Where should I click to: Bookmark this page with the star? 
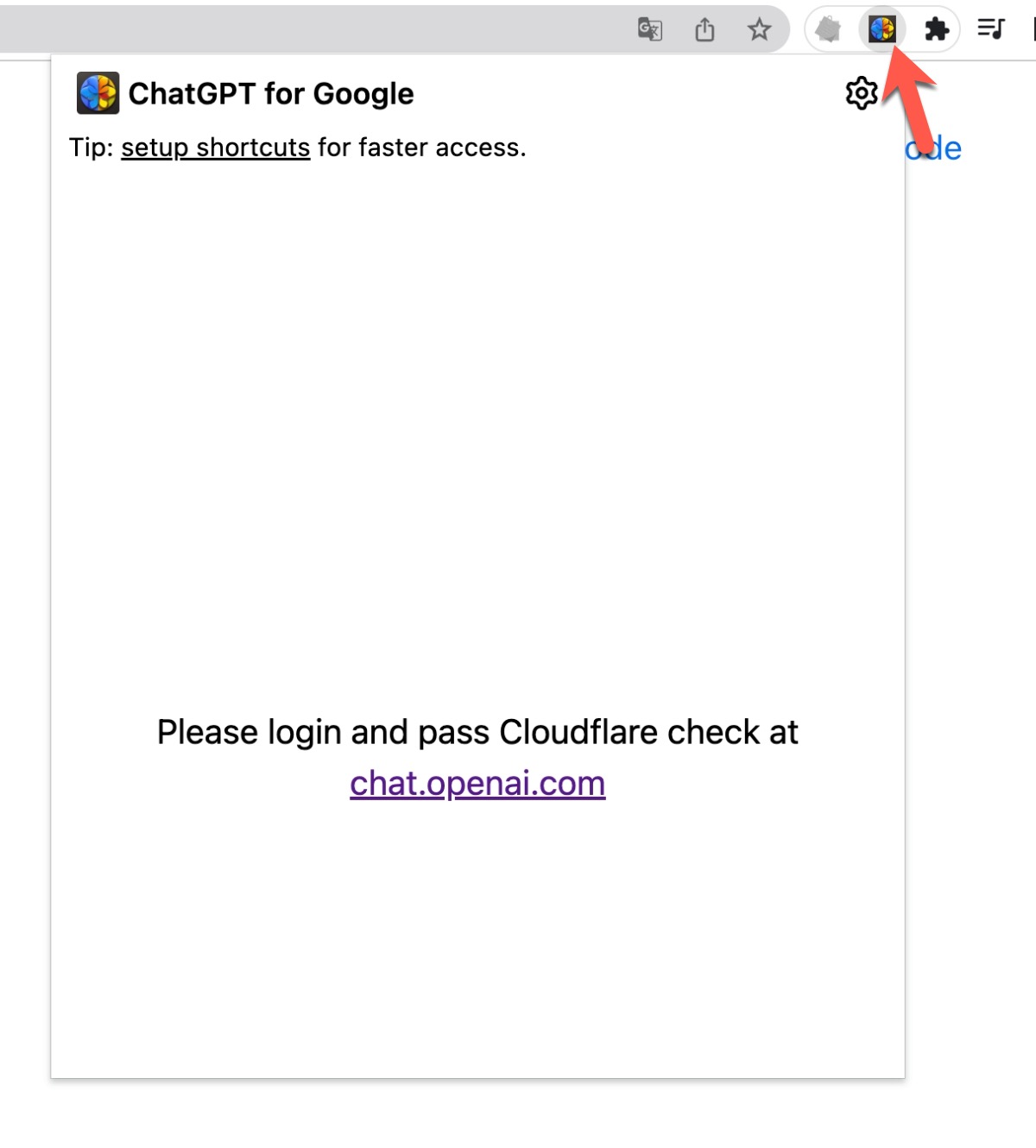(759, 30)
